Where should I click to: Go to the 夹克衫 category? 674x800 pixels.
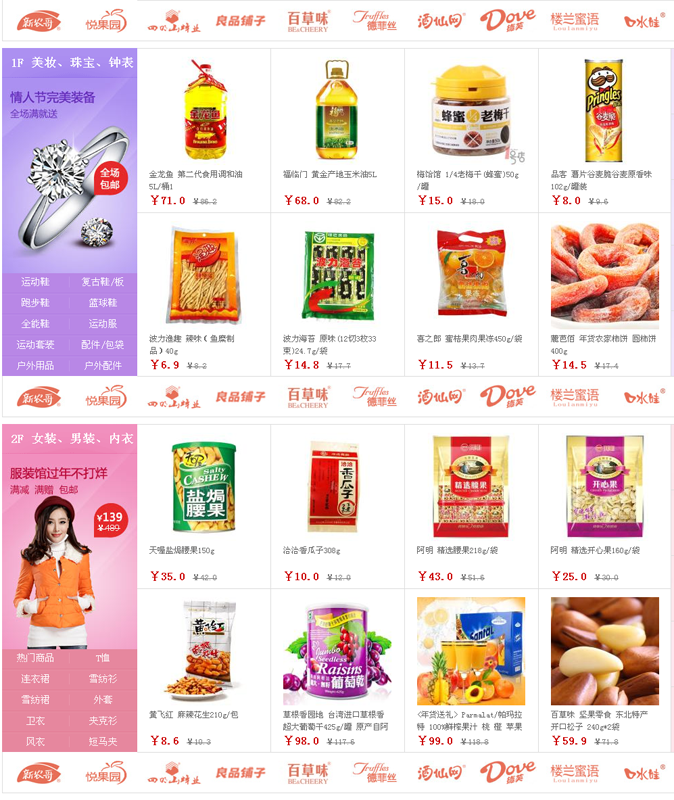tap(102, 720)
